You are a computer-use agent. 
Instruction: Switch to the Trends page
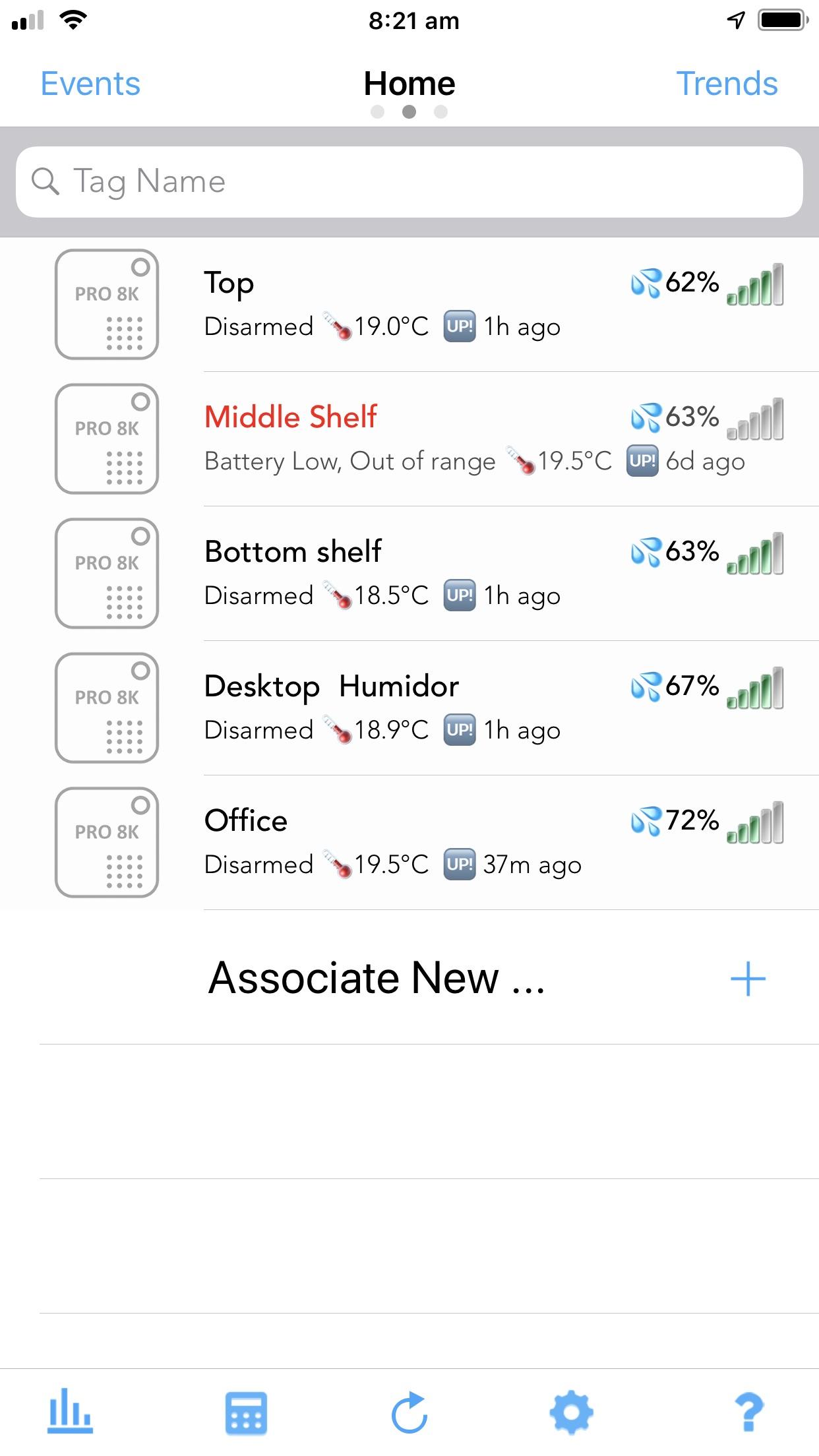[x=727, y=84]
